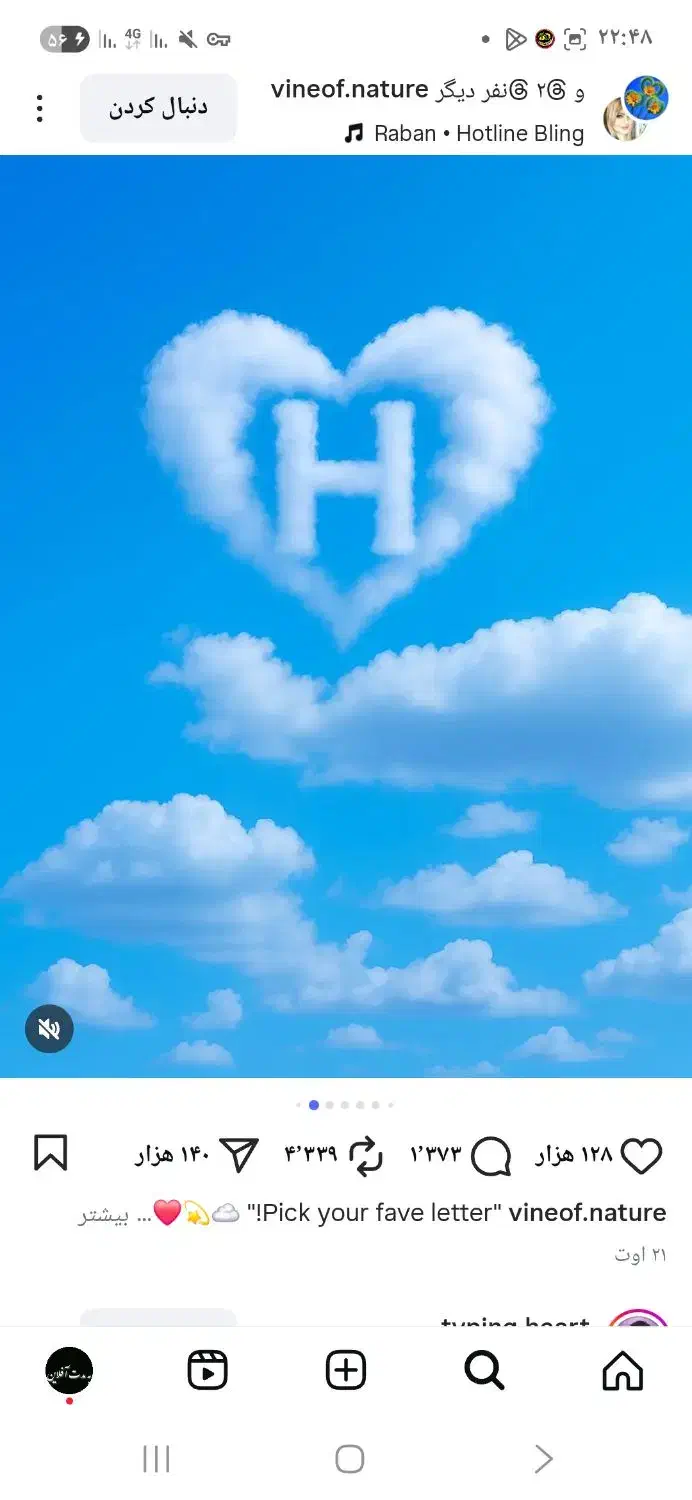Repost this post

[x=366, y=1156]
